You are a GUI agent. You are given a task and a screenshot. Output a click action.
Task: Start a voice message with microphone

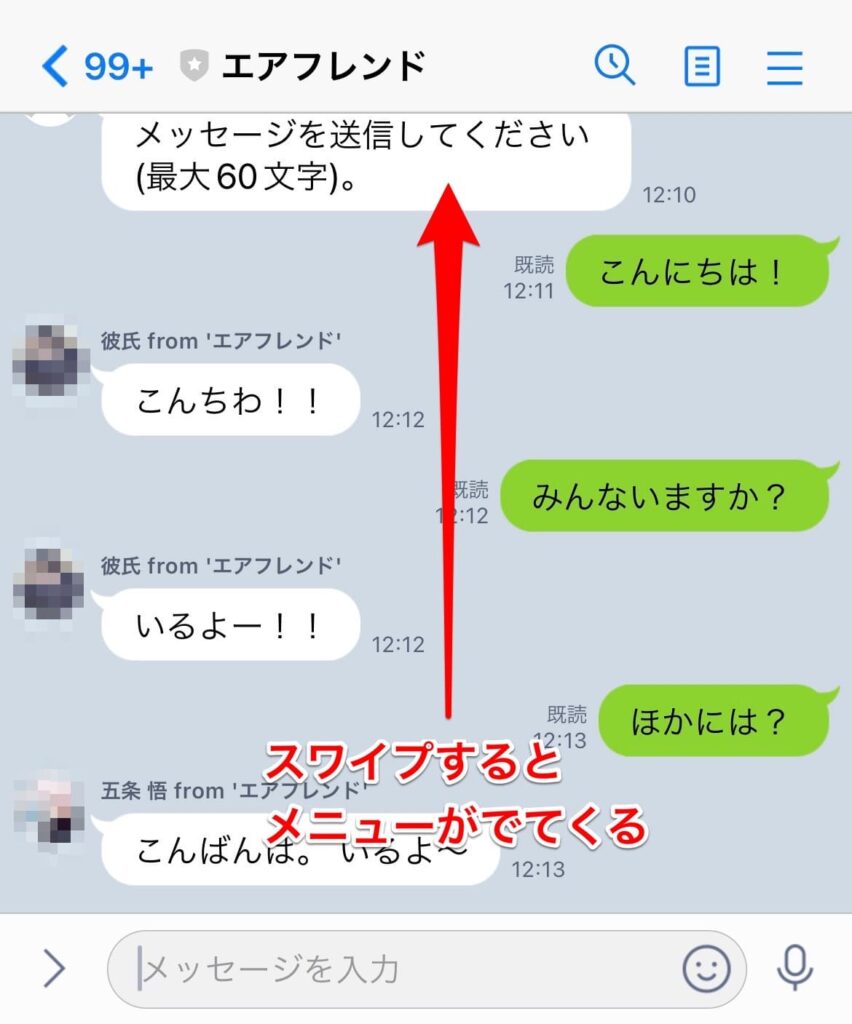tap(795, 968)
